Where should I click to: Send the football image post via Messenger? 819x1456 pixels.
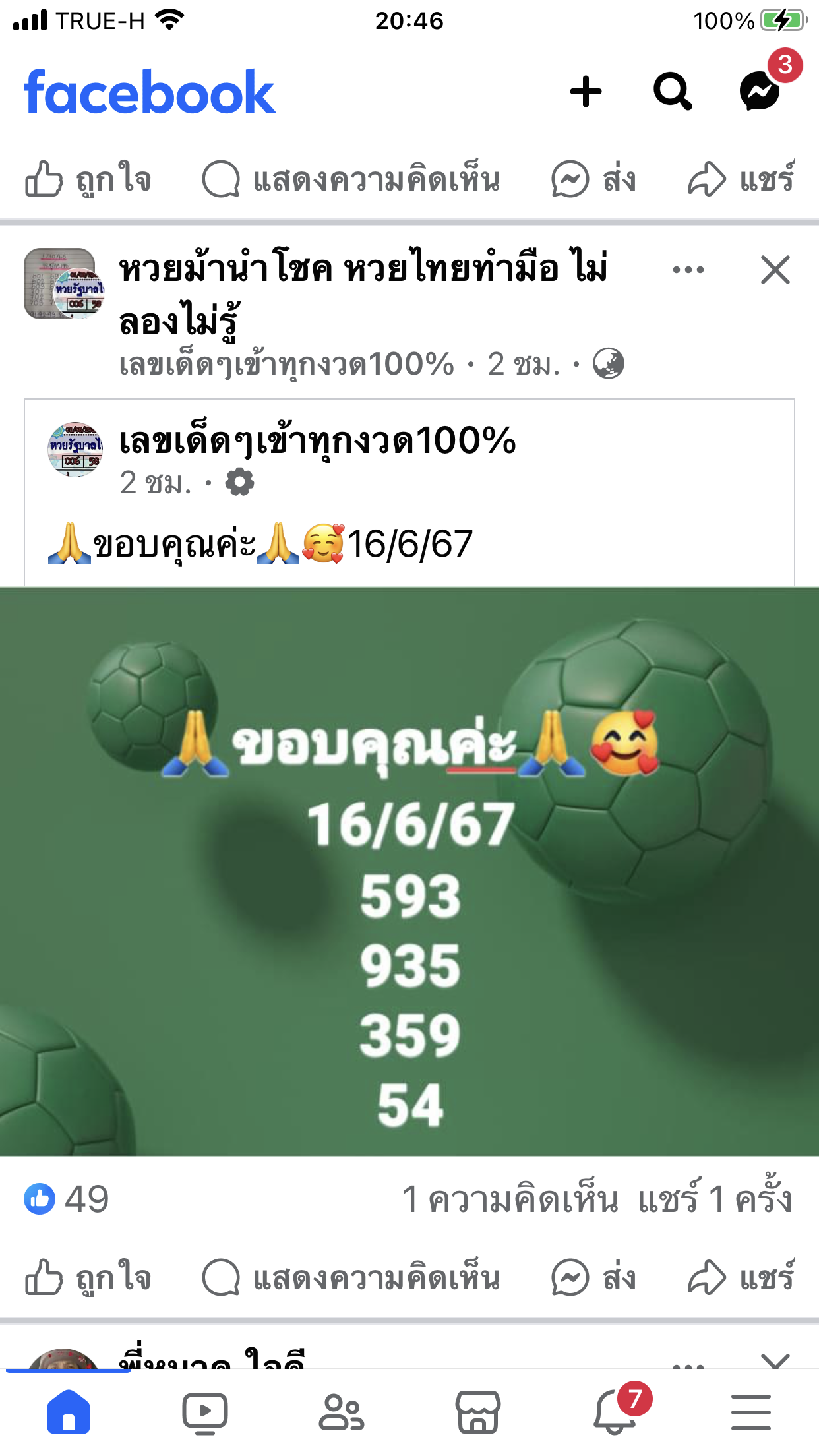[593, 1278]
